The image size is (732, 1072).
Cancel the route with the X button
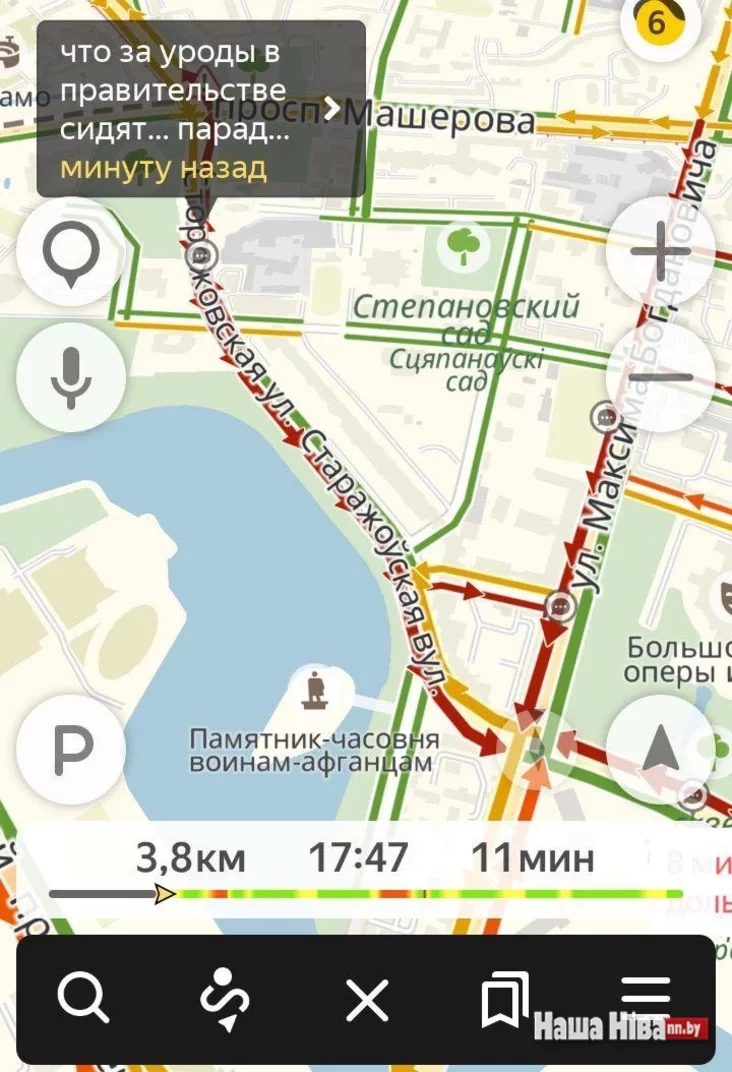point(366,998)
